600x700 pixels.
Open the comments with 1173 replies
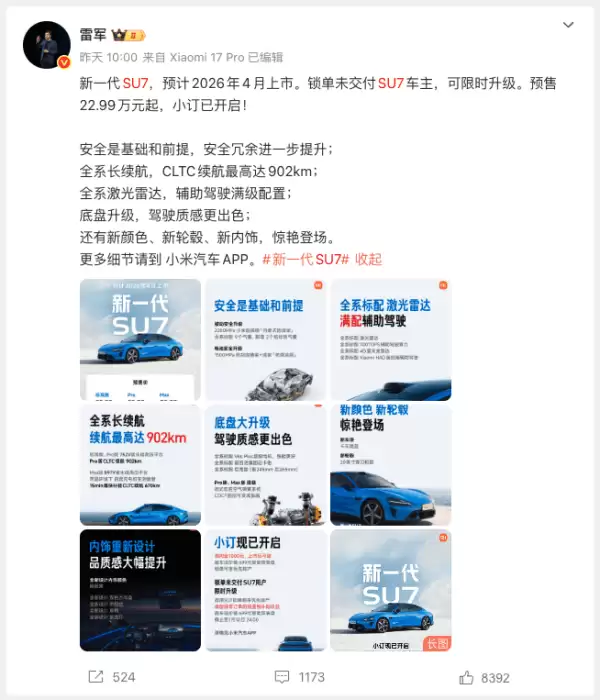click(x=300, y=677)
